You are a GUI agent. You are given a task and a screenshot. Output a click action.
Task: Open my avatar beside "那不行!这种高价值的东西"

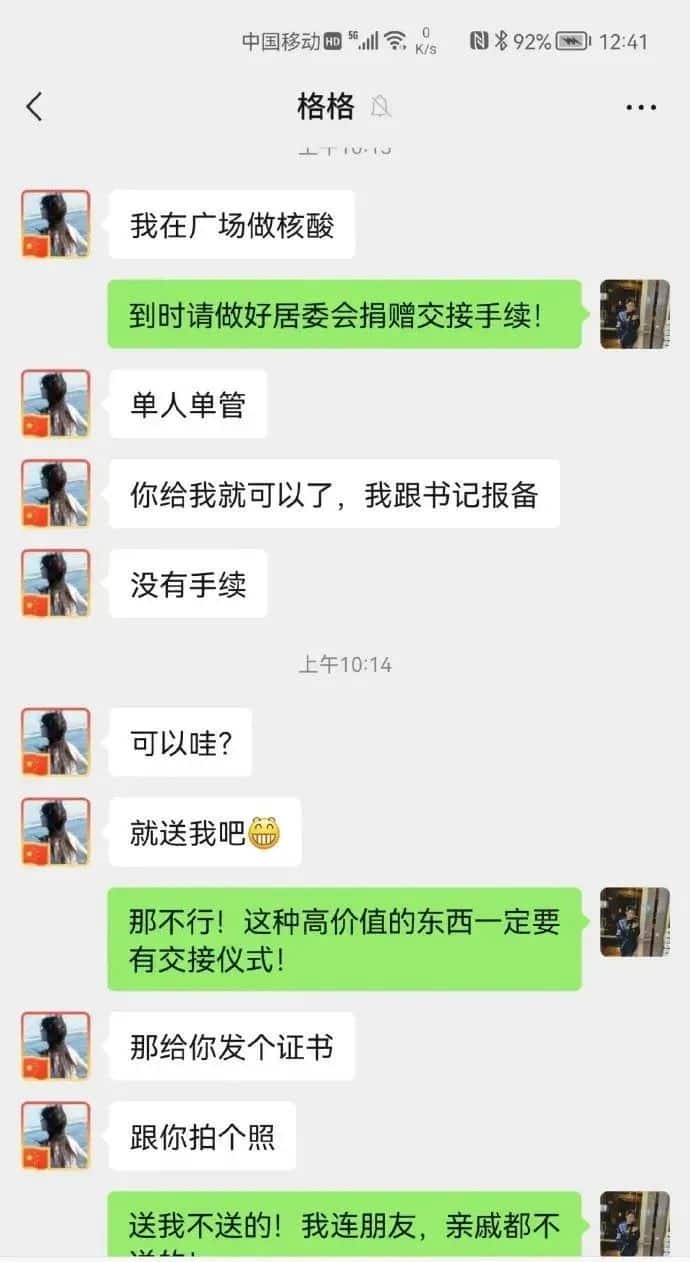(634, 922)
